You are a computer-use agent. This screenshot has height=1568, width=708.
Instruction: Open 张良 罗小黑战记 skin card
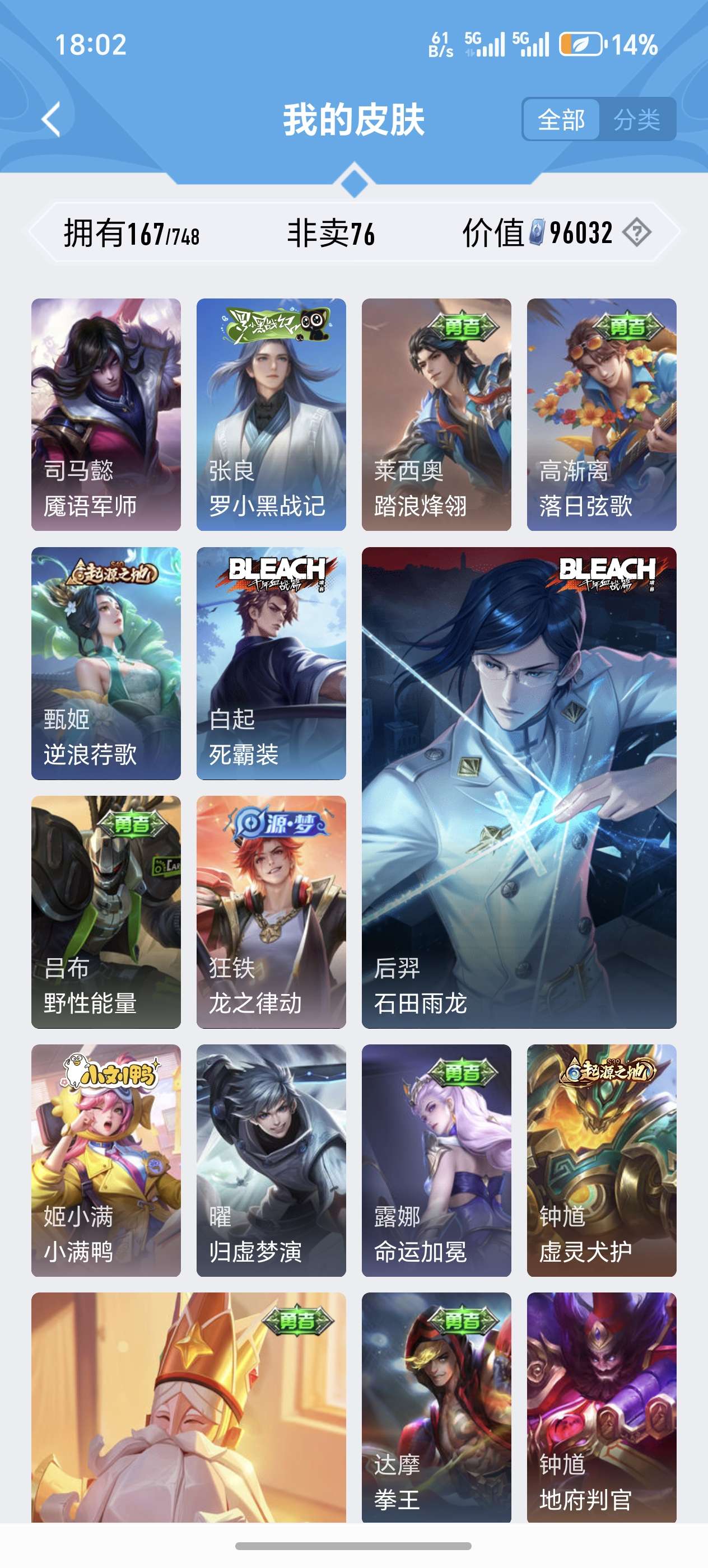coord(271,414)
